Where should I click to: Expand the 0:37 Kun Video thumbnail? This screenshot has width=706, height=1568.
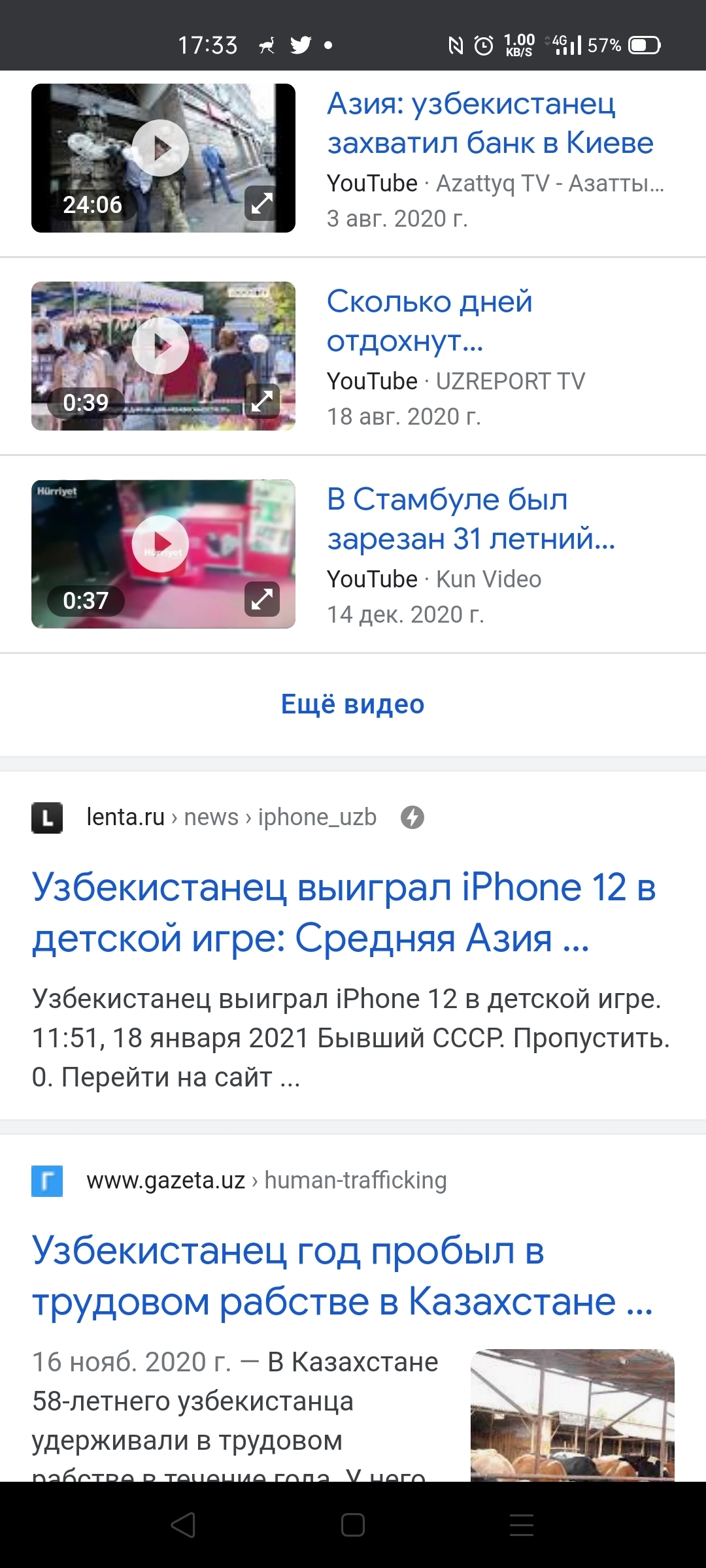tap(261, 599)
